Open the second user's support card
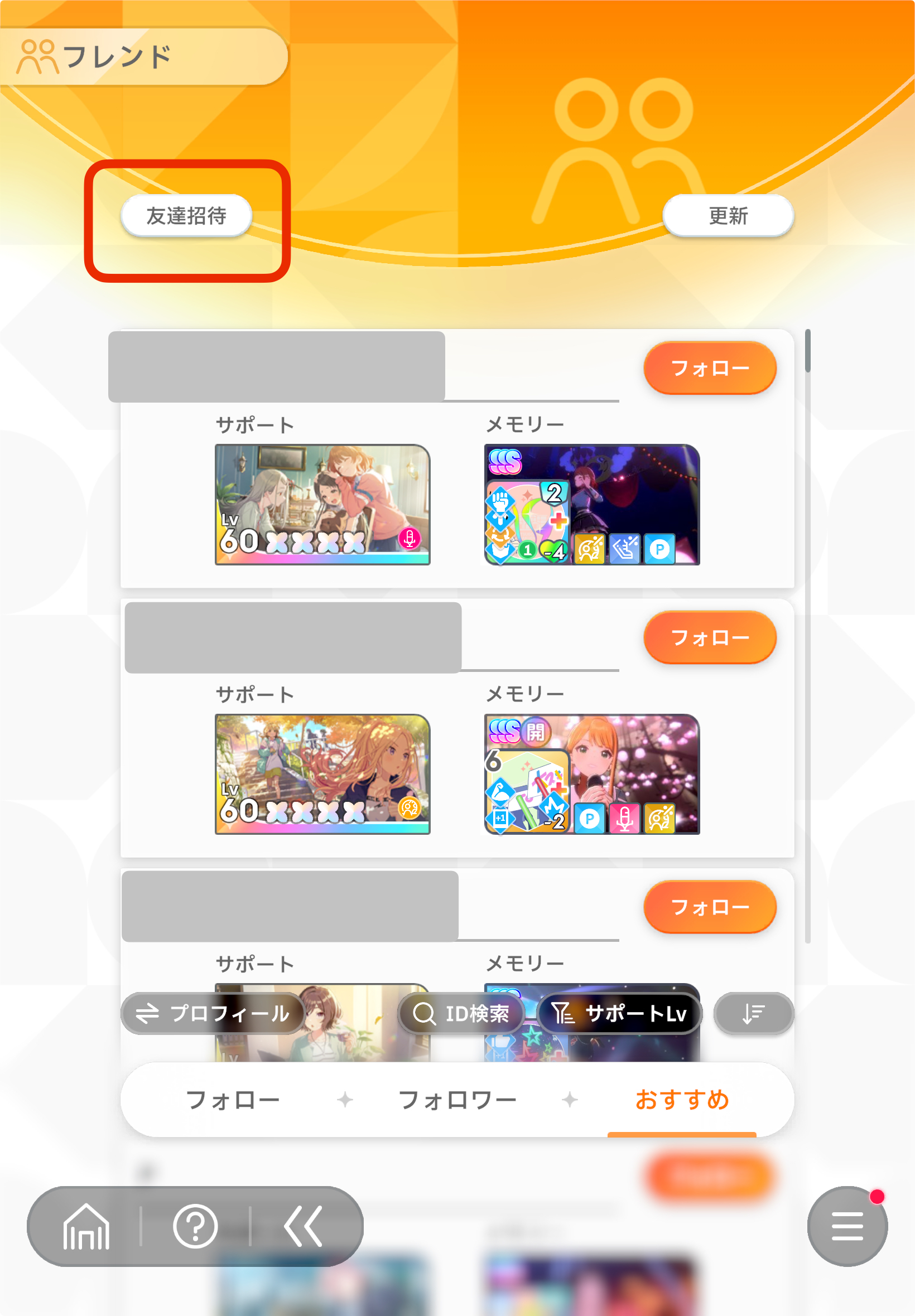The image size is (915, 1316). click(x=322, y=774)
